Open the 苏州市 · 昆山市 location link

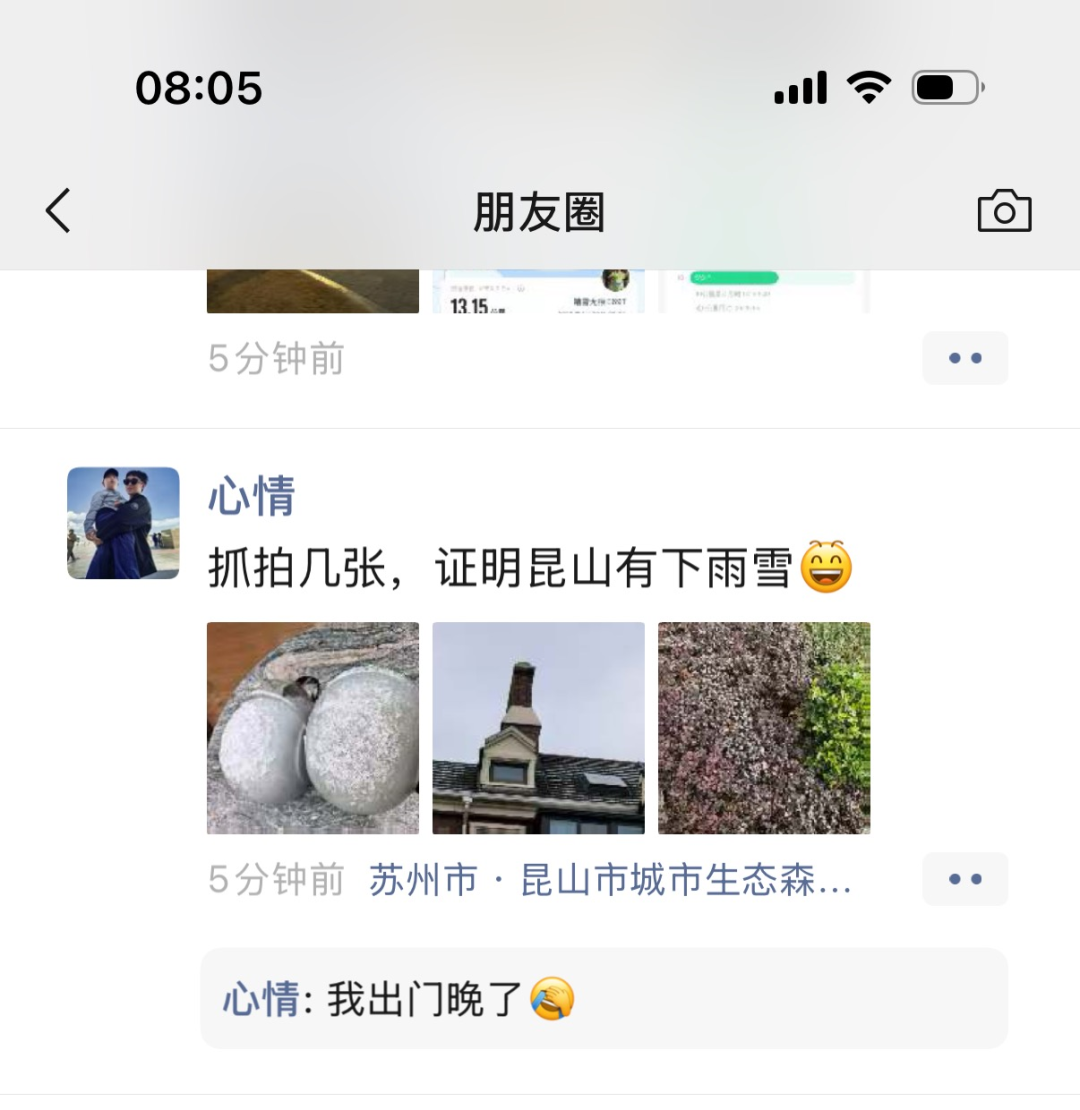tap(610, 880)
